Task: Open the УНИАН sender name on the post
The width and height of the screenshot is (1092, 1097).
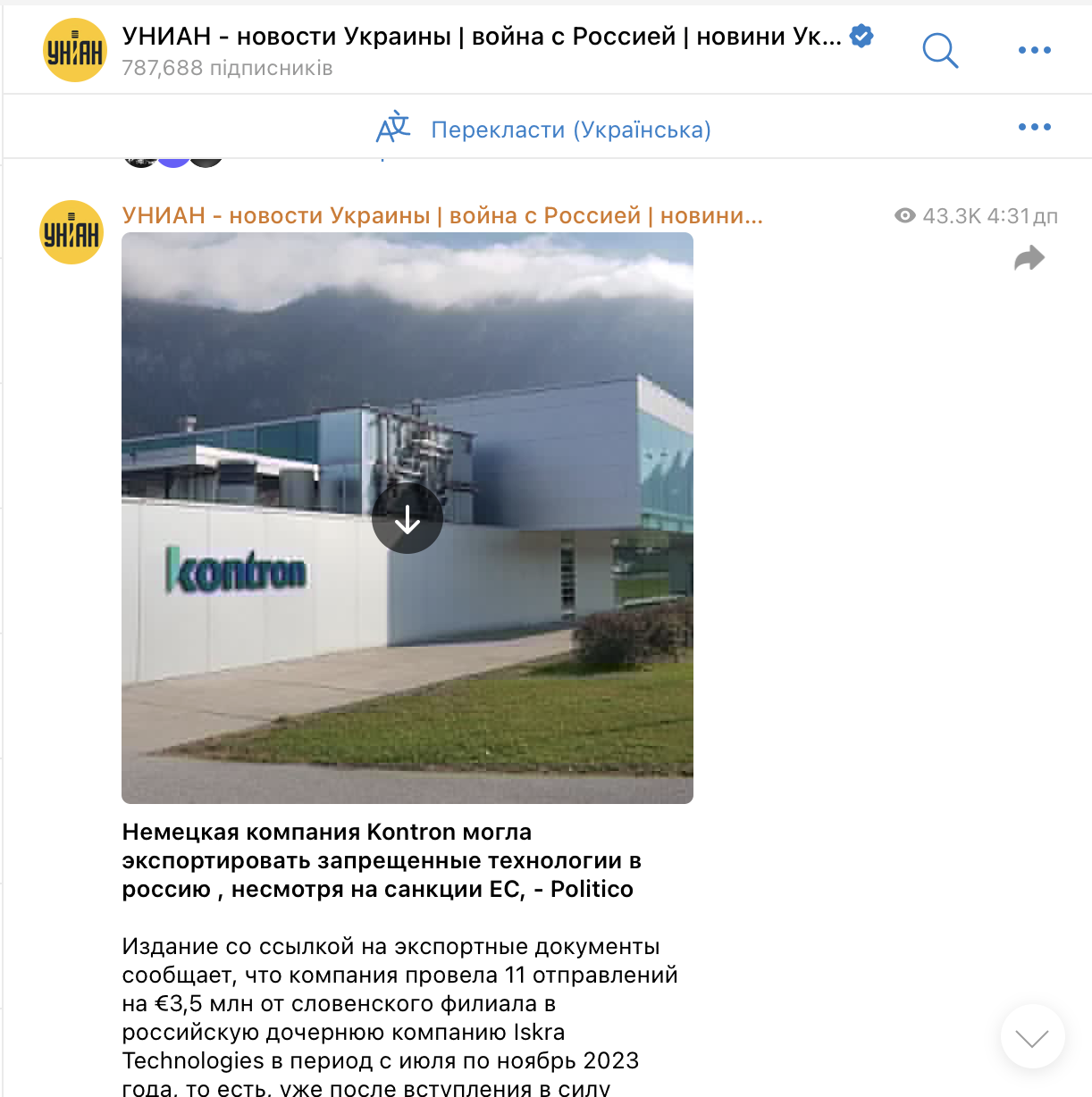Action: coord(442,215)
